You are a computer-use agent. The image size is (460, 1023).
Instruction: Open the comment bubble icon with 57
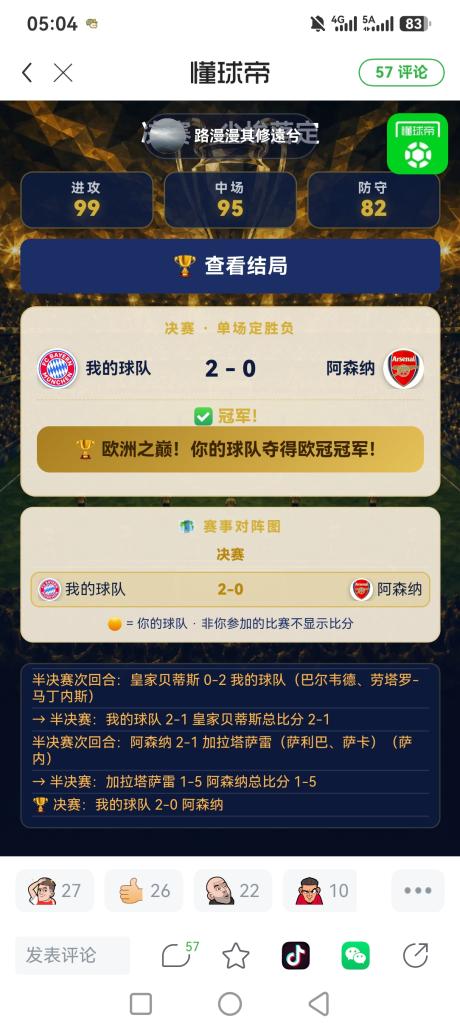coord(179,955)
